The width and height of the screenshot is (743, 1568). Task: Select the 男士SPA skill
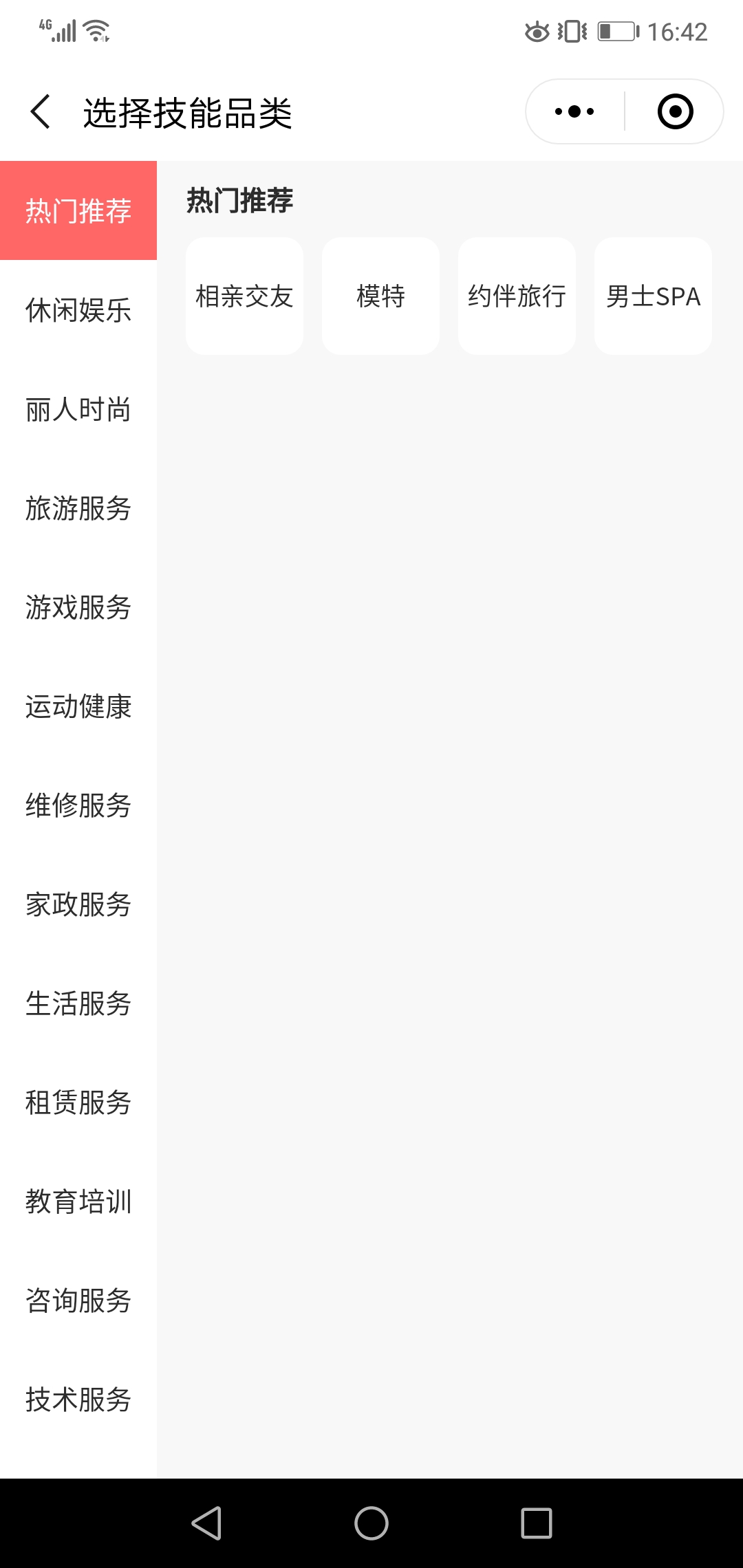point(653,296)
